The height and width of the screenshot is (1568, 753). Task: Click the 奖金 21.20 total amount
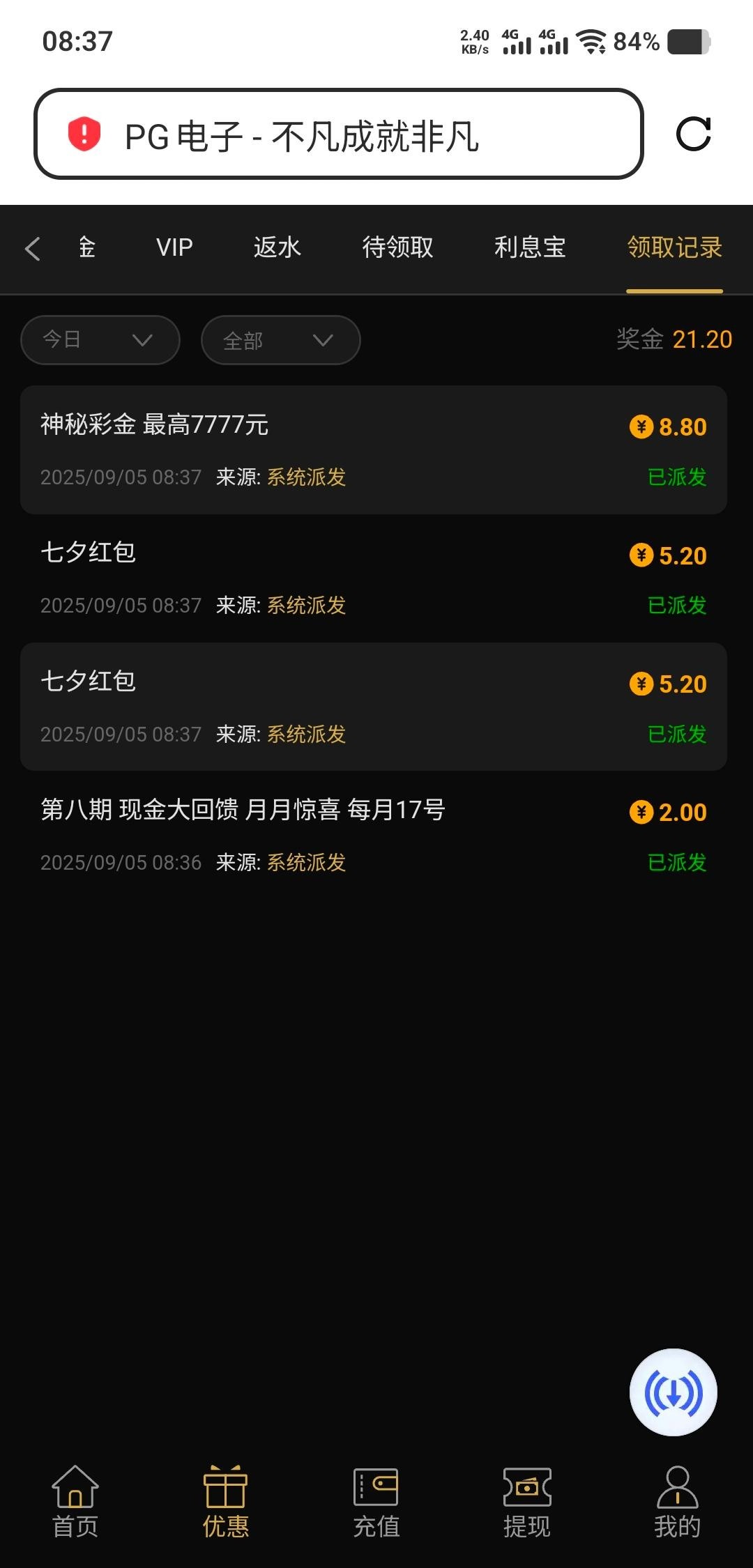672,340
